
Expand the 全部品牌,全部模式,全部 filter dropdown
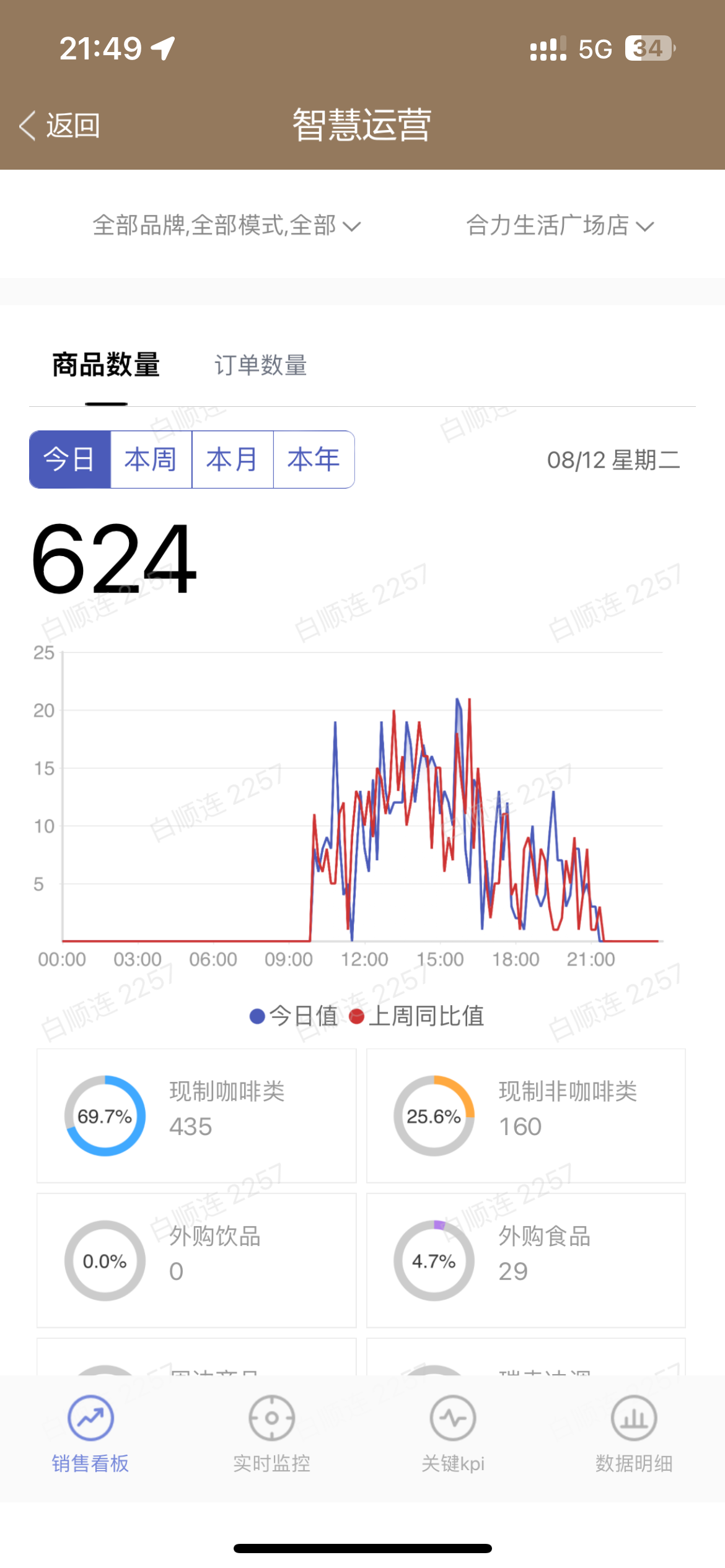pos(226,225)
